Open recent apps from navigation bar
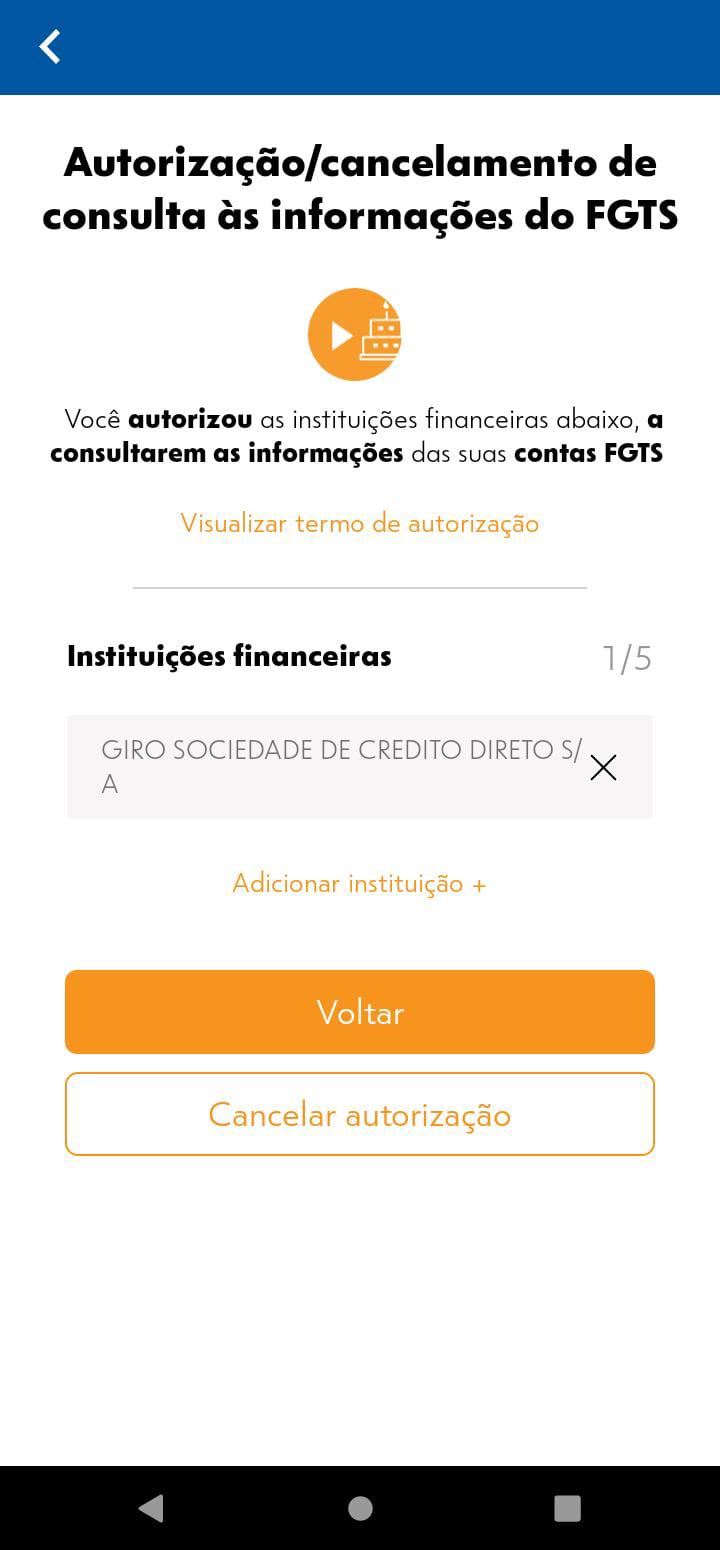This screenshot has width=720, height=1550. [x=567, y=1508]
